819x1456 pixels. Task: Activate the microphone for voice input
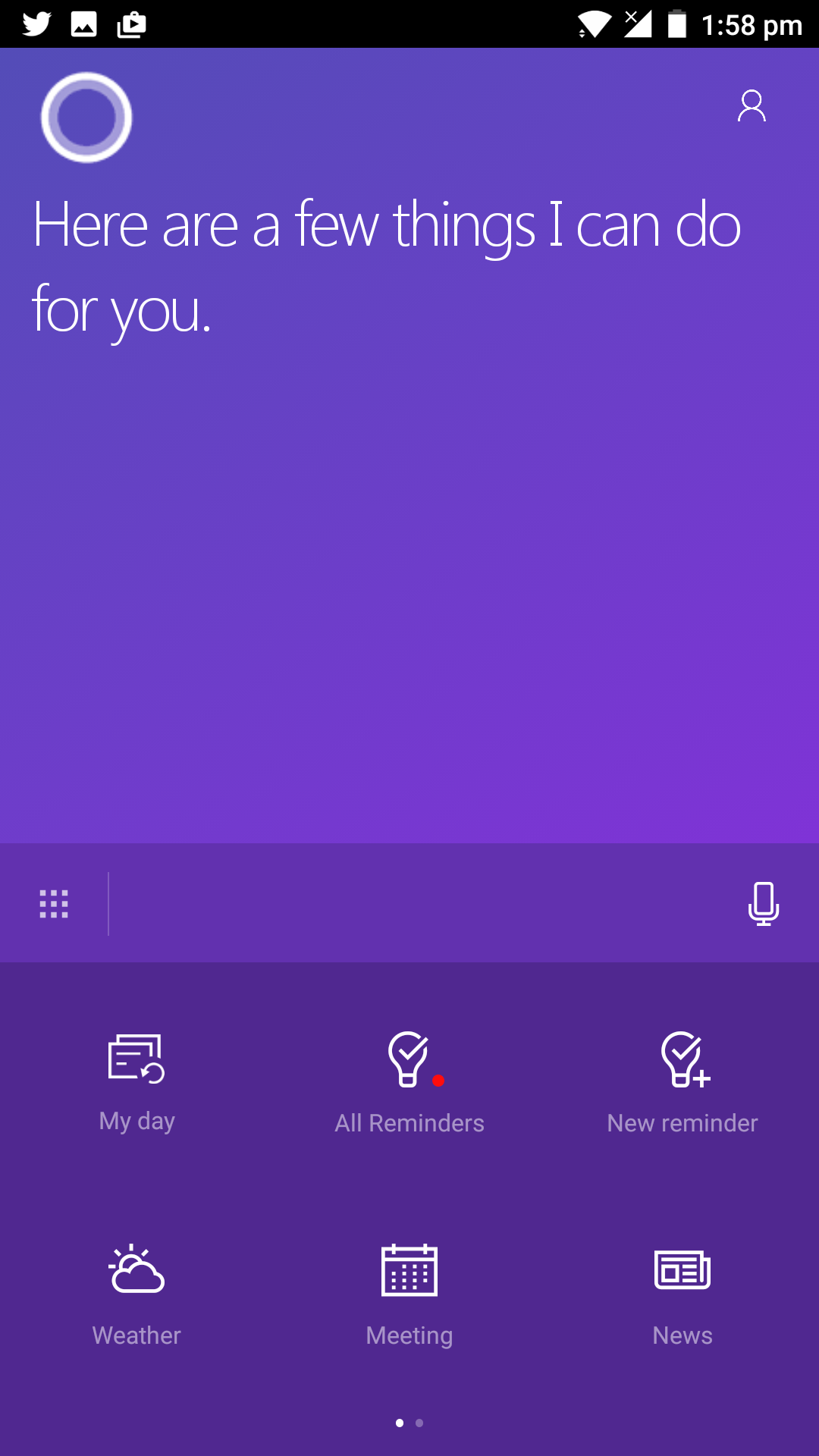point(763,904)
